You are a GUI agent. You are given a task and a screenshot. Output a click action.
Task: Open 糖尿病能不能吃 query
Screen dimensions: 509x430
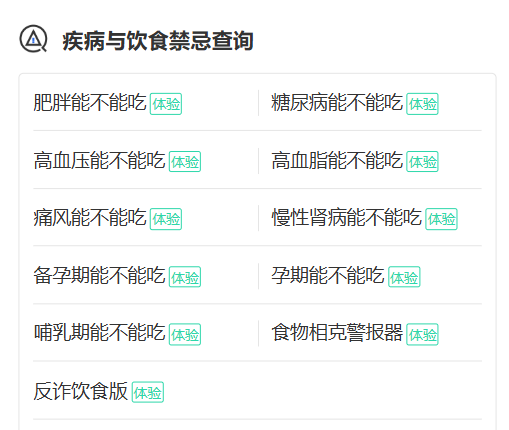pos(355,103)
